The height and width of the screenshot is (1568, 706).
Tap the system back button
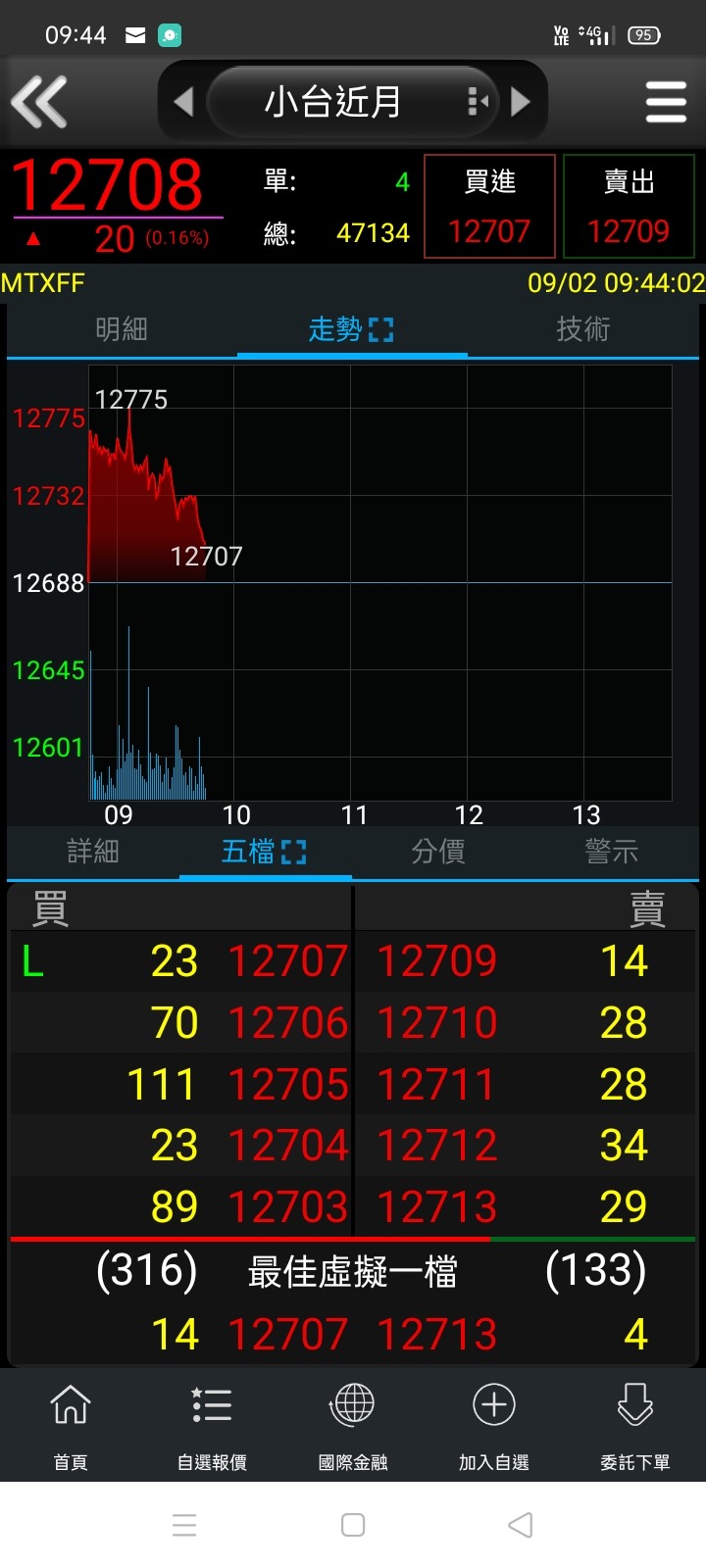tap(521, 1525)
